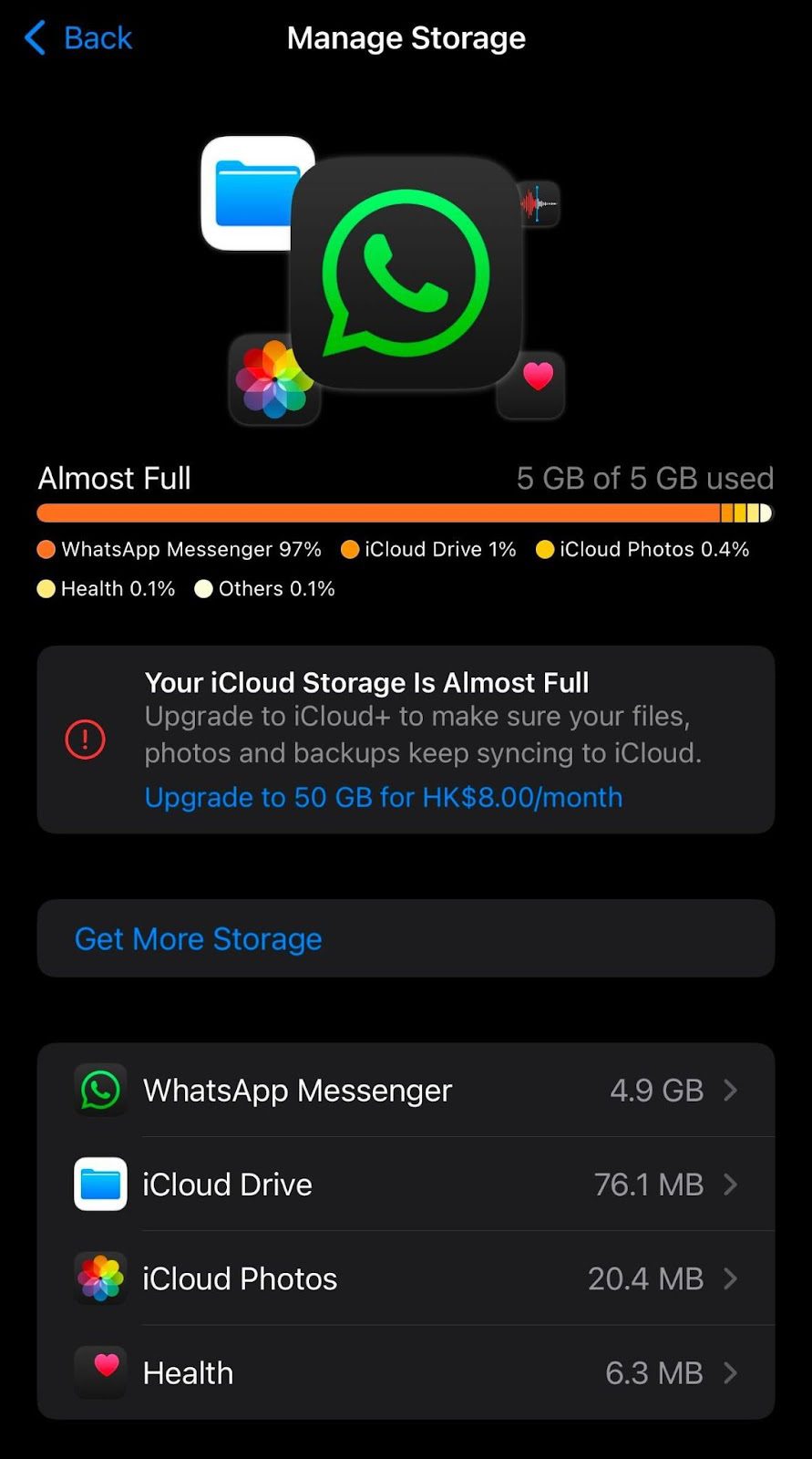Tap the Voice Memos waveform icon in the collage
The height and width of the screenshot is (1459, 812).
click(x=540, y=204)
